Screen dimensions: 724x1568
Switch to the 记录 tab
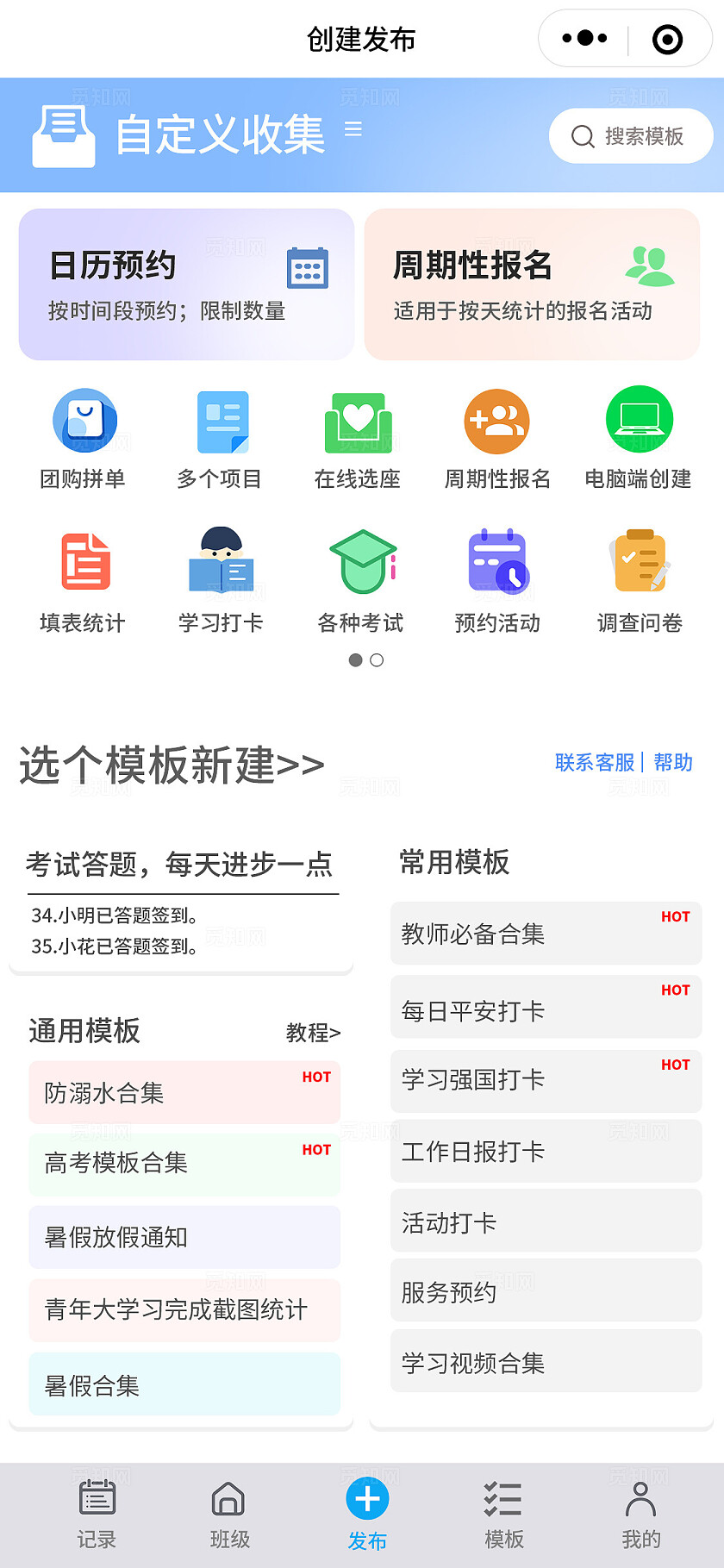click(x=96, y=1513)
